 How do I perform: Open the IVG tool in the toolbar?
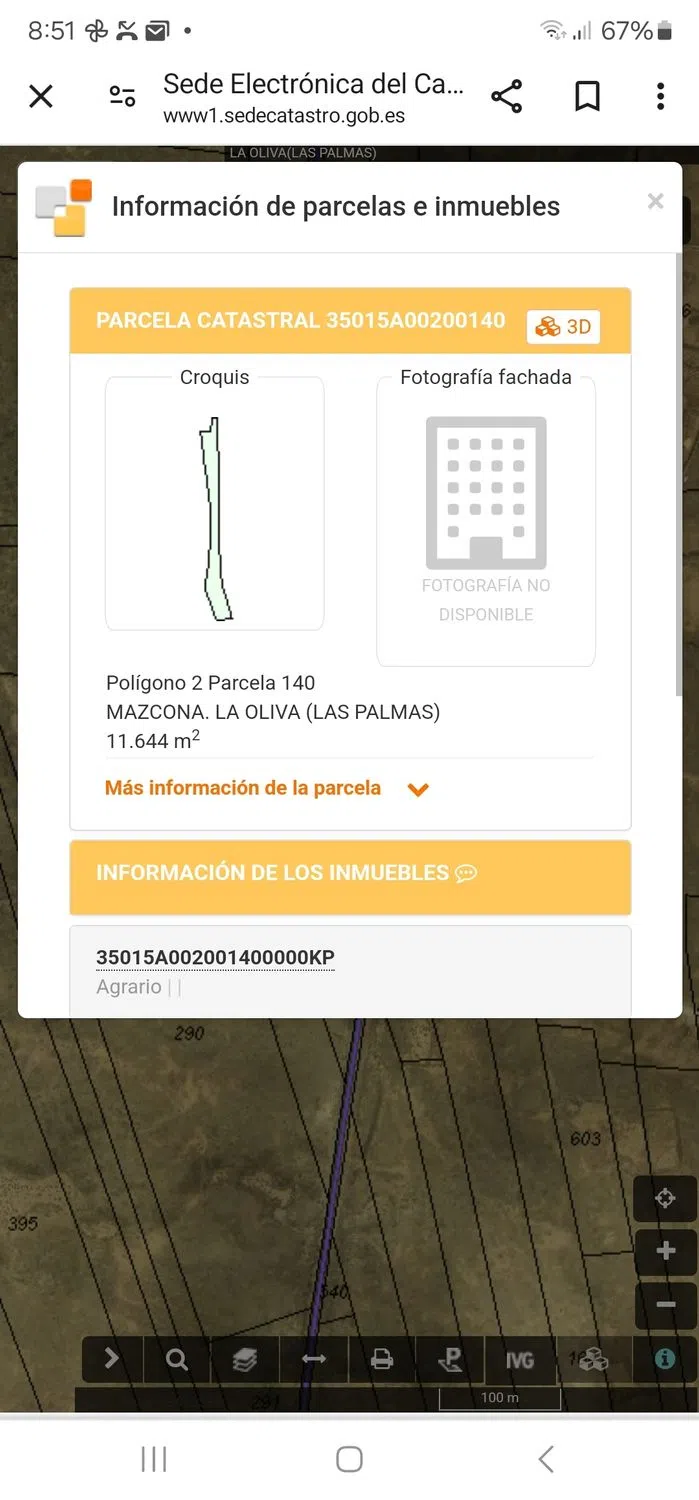pos(519,1360)
